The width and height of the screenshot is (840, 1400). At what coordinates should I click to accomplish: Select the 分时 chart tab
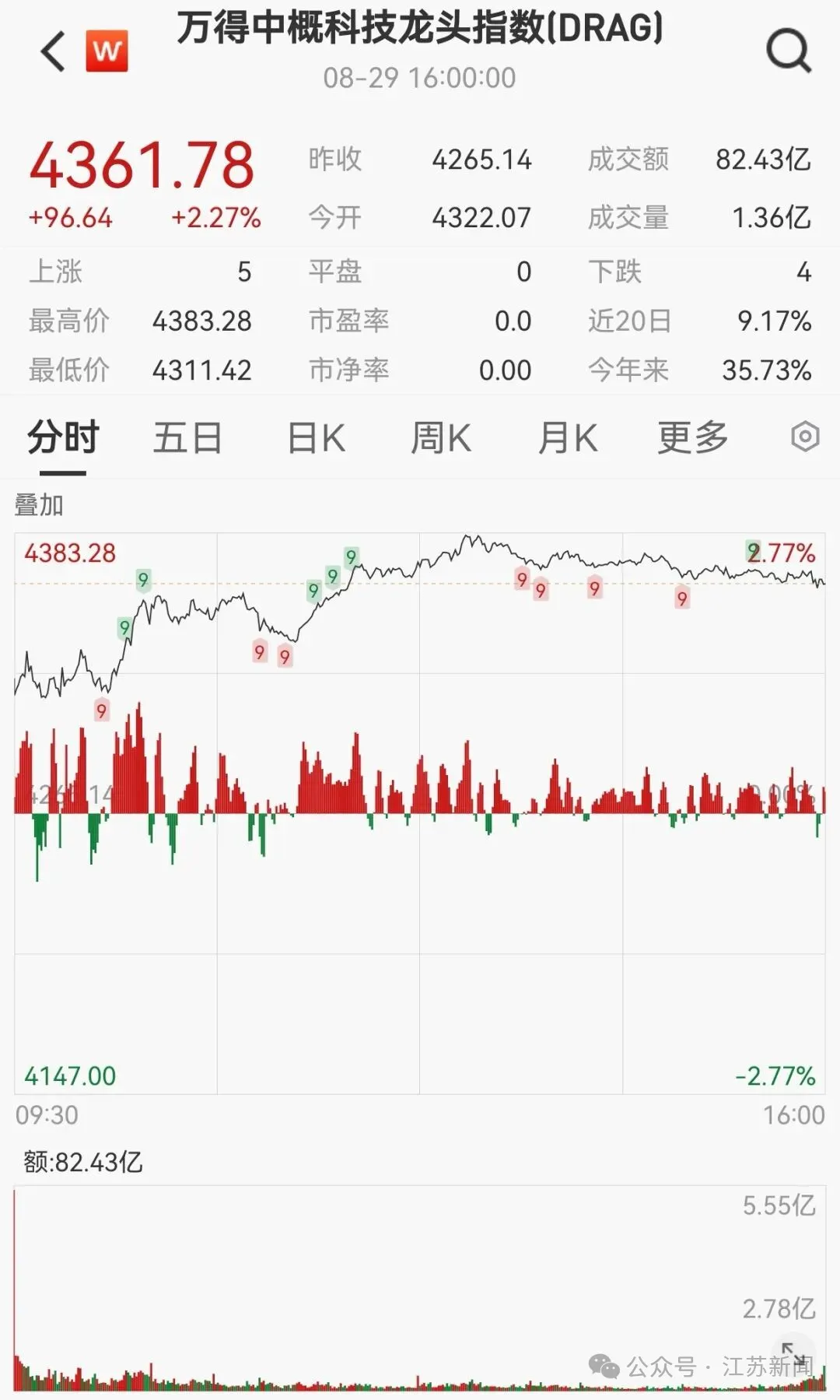(63, 437)
